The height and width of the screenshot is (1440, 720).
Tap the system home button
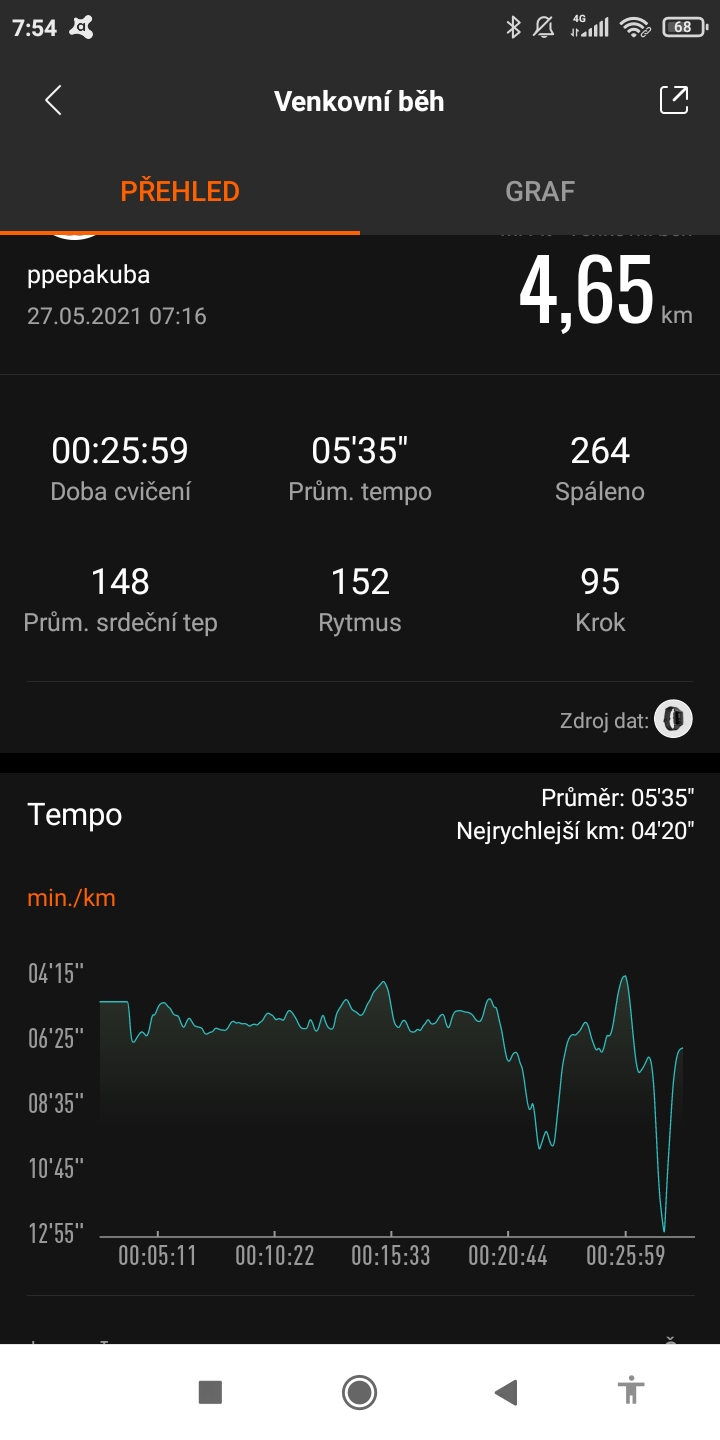coord(359,1391)
